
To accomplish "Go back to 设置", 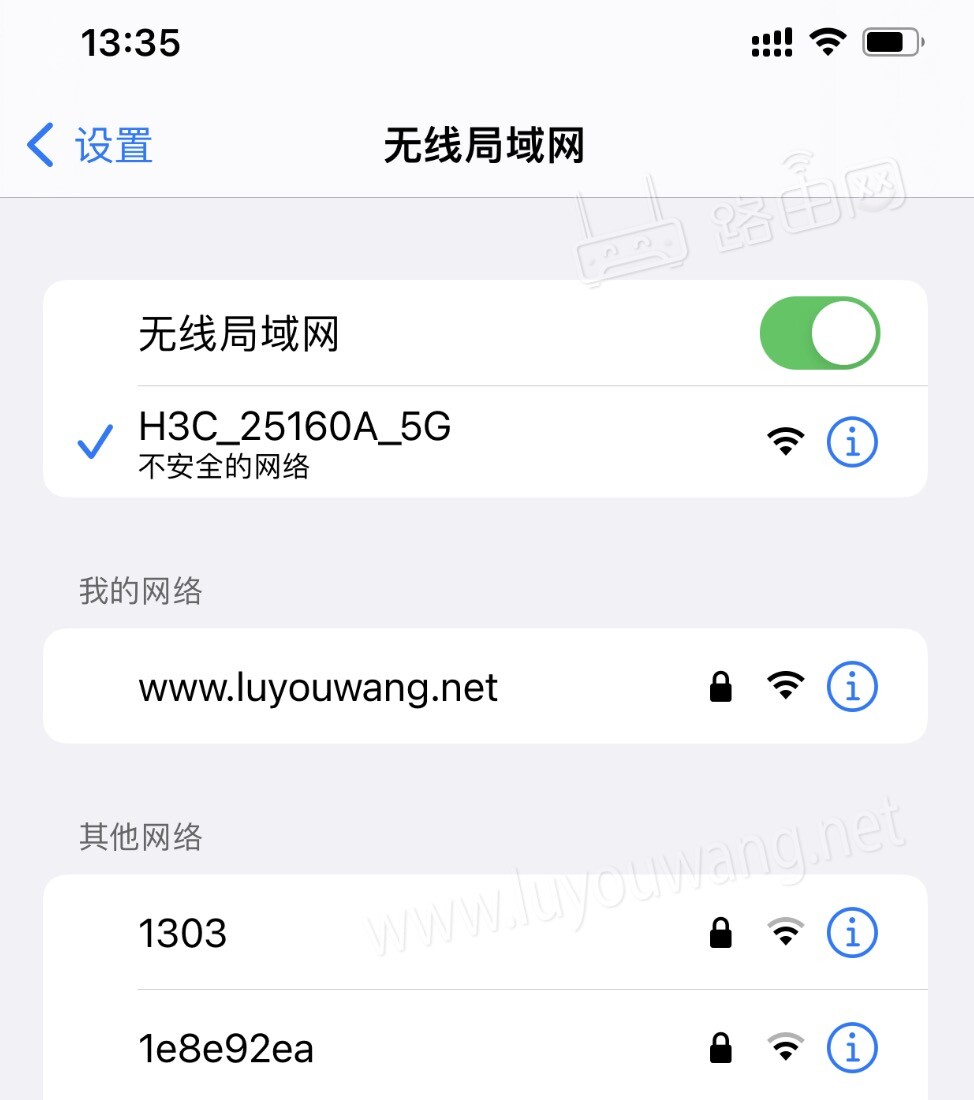I will point(90,145).
